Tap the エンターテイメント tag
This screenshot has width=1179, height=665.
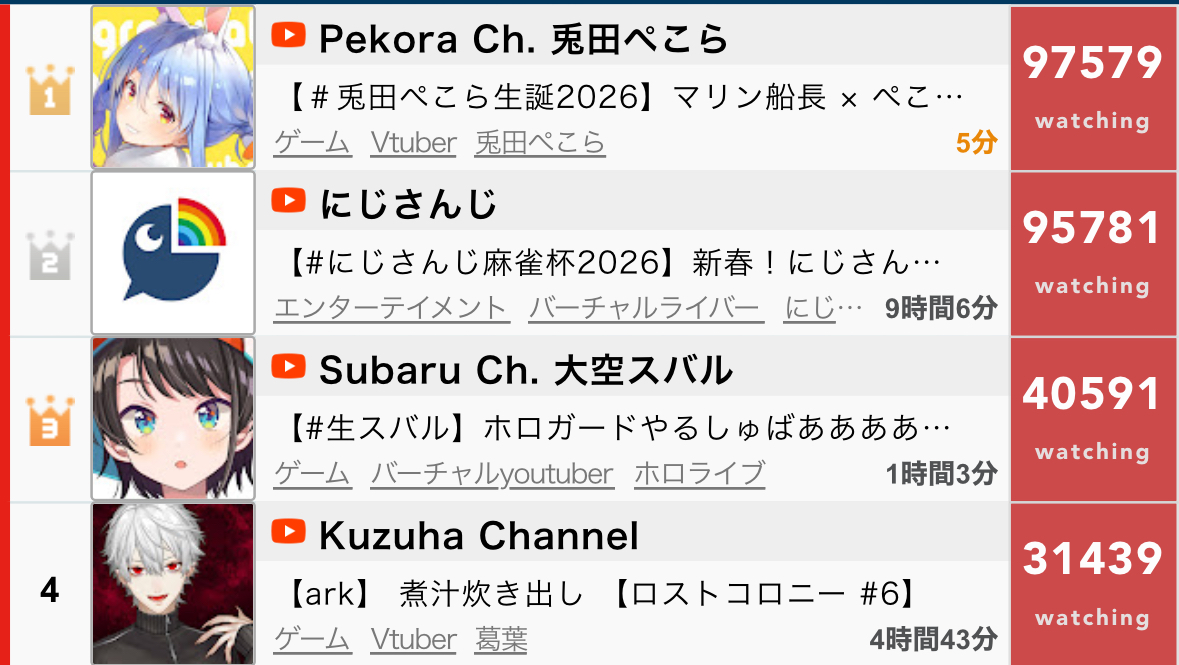coord(391,307)
